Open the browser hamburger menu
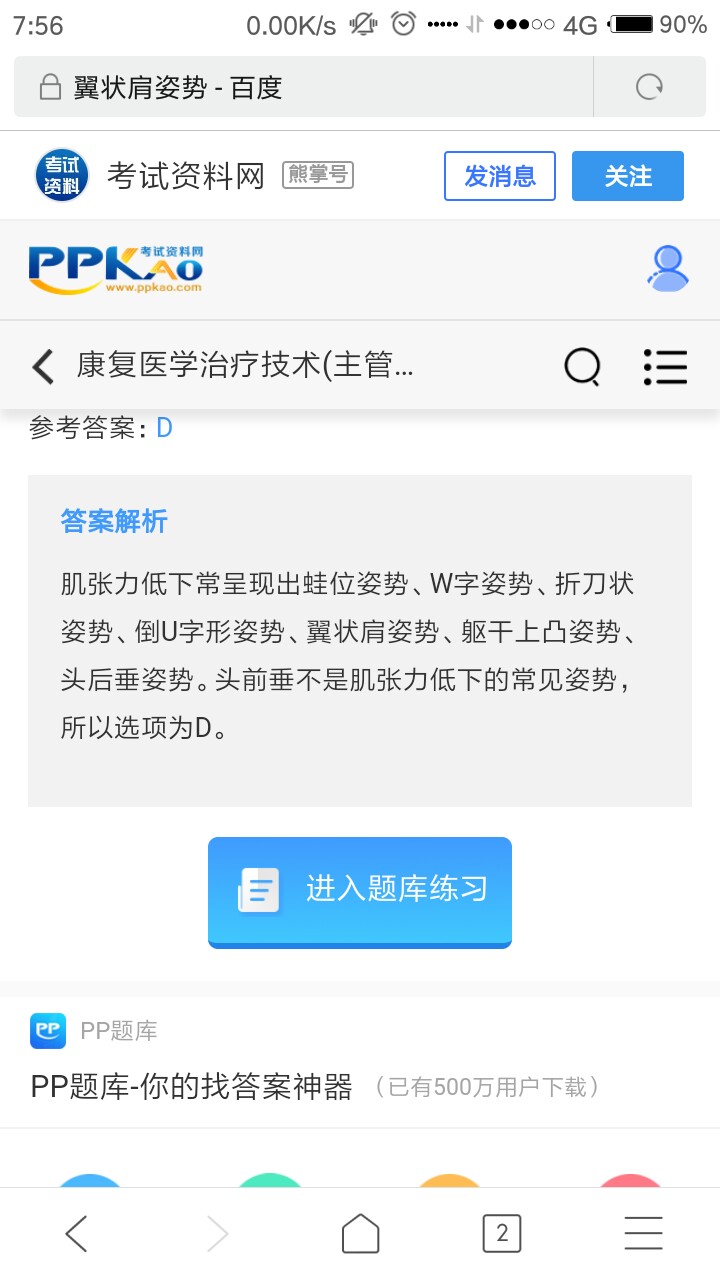 pos(644,1234)
